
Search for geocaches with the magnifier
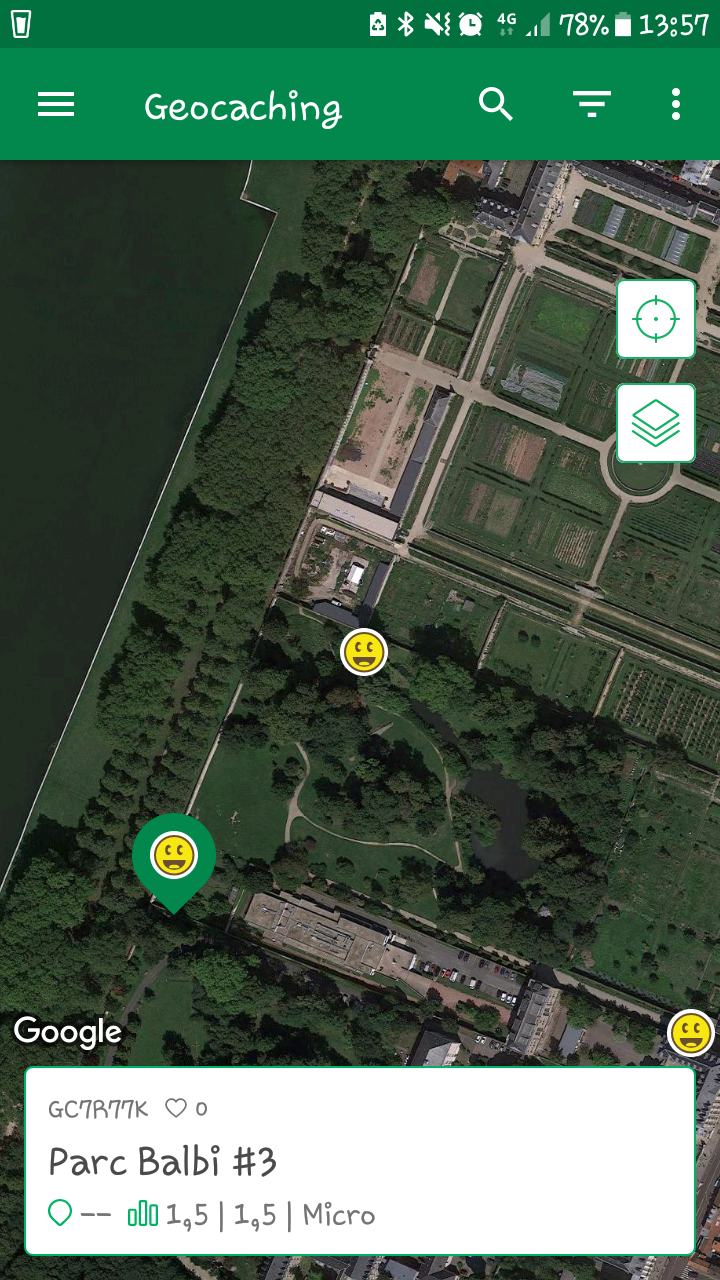click(x=495, y=104)
